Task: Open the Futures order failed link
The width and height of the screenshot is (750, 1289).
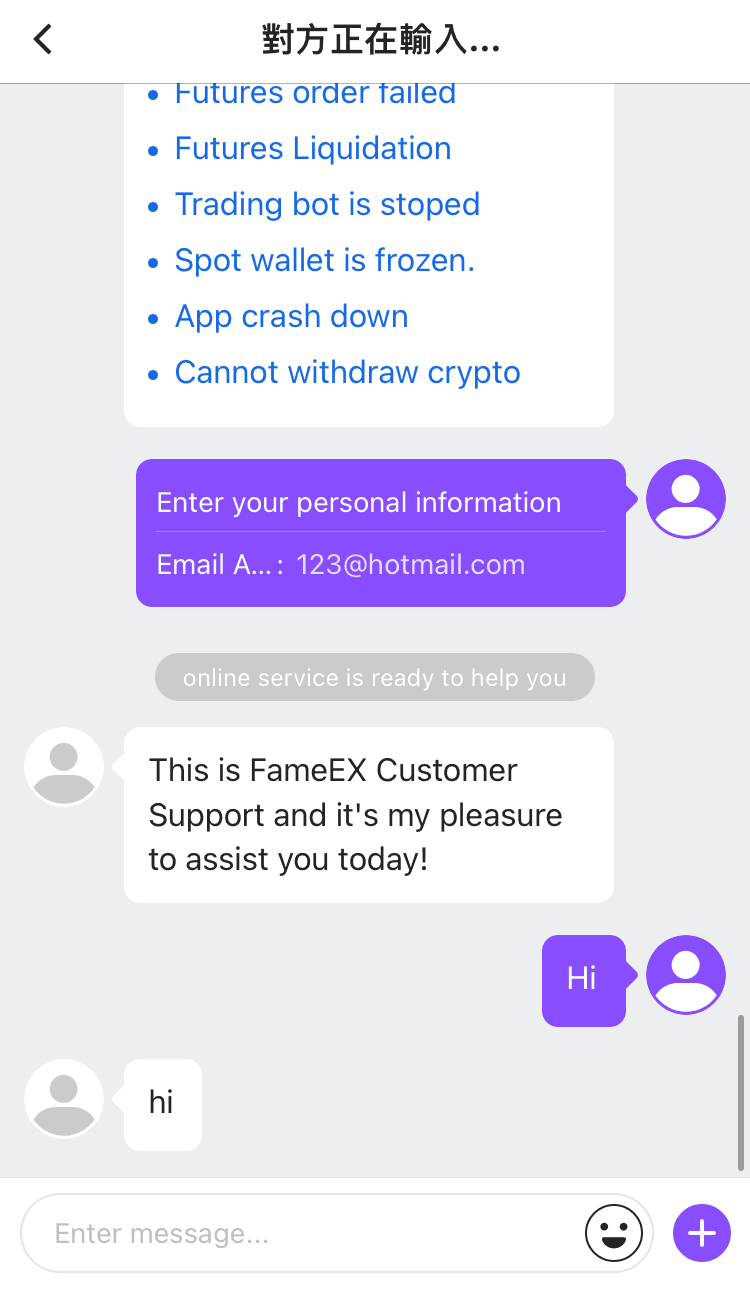Action: tap(315, 95)
